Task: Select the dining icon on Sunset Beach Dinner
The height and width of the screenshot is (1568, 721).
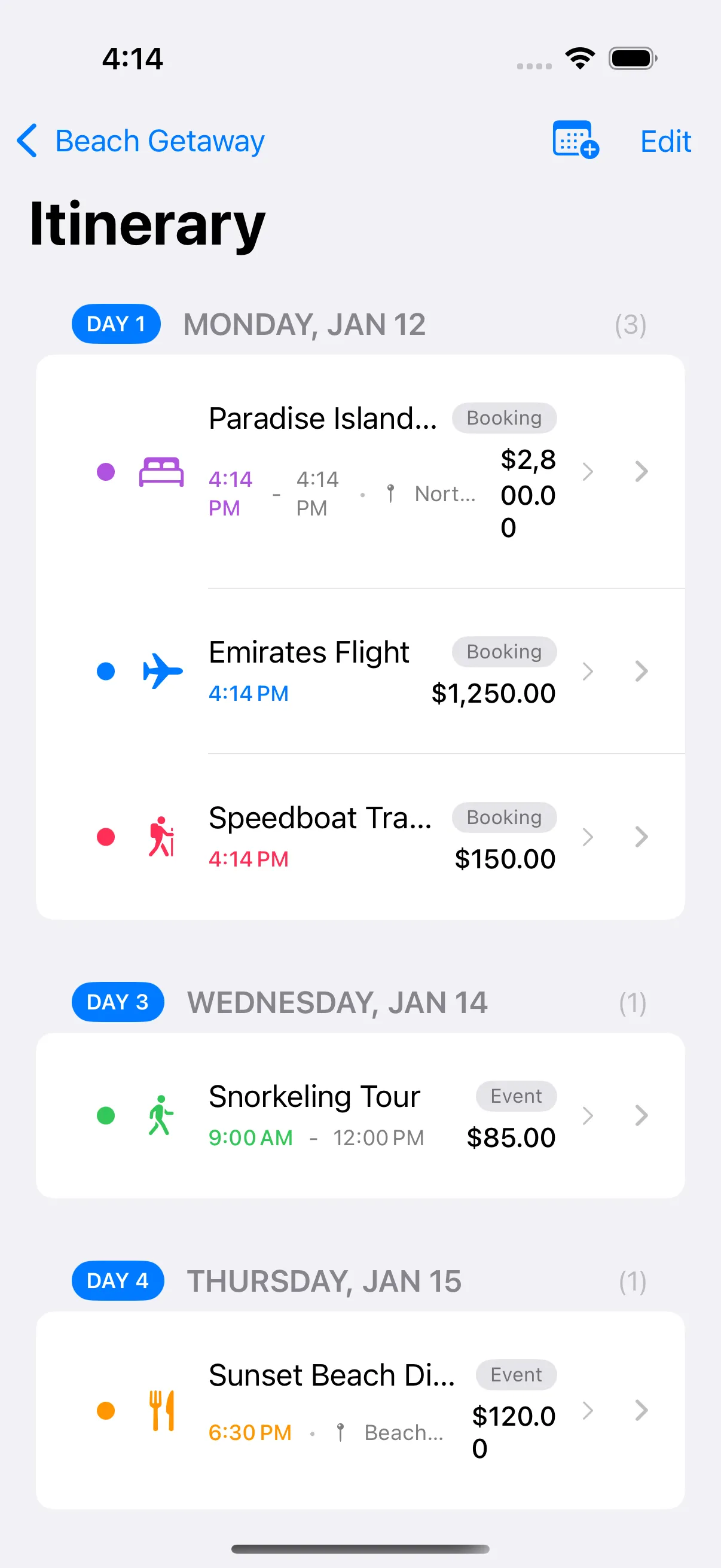Action: 161,1412
